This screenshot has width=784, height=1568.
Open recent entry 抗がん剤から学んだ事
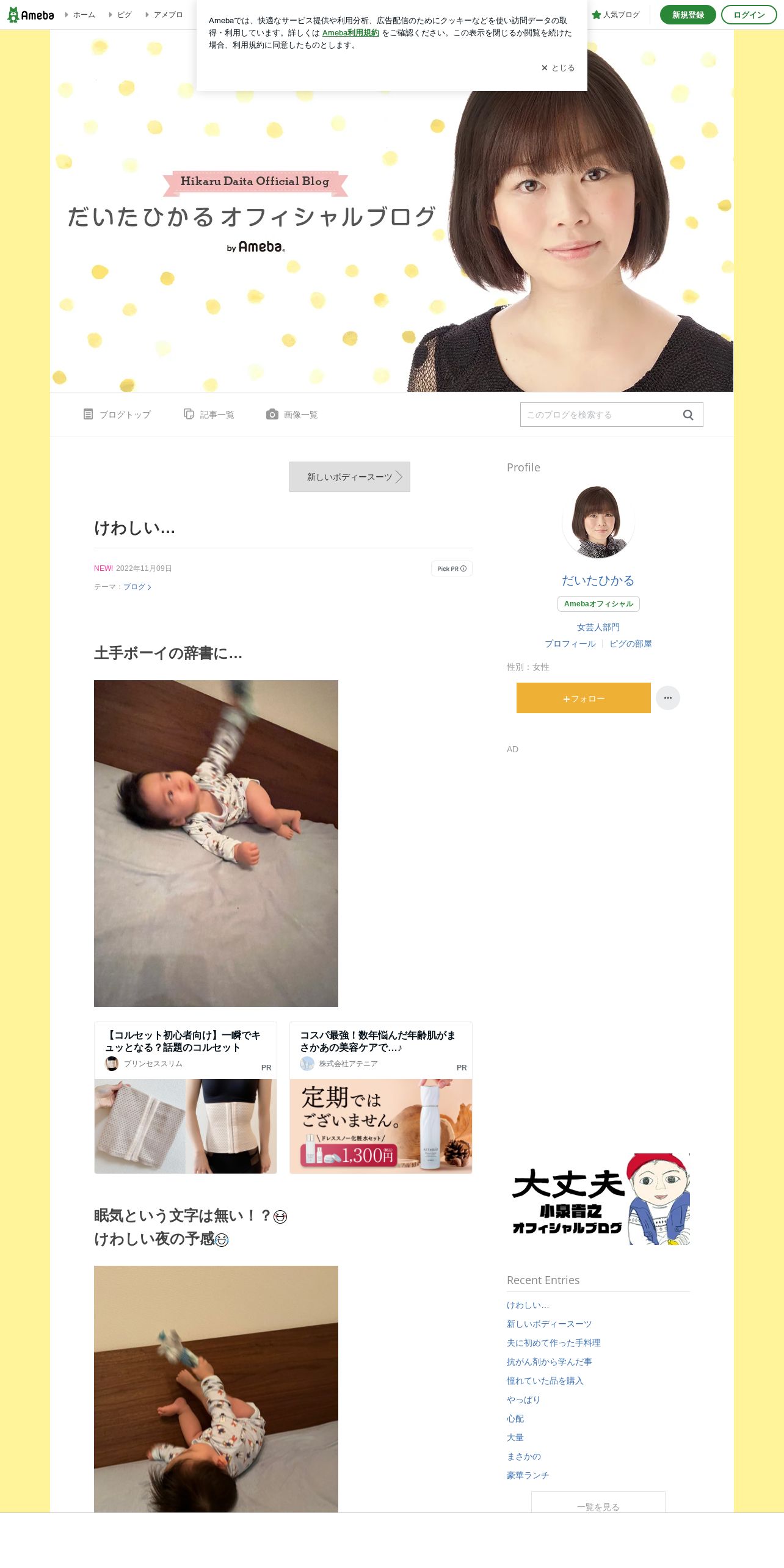tap(550, 1362)
